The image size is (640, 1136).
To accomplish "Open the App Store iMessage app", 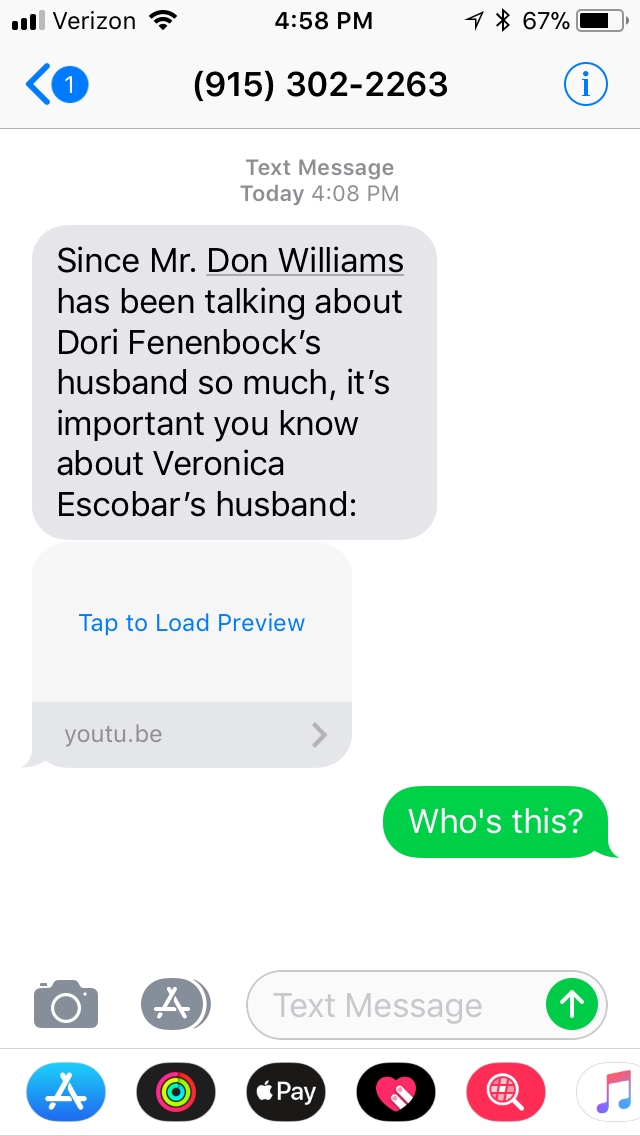I will point(65,1091).
